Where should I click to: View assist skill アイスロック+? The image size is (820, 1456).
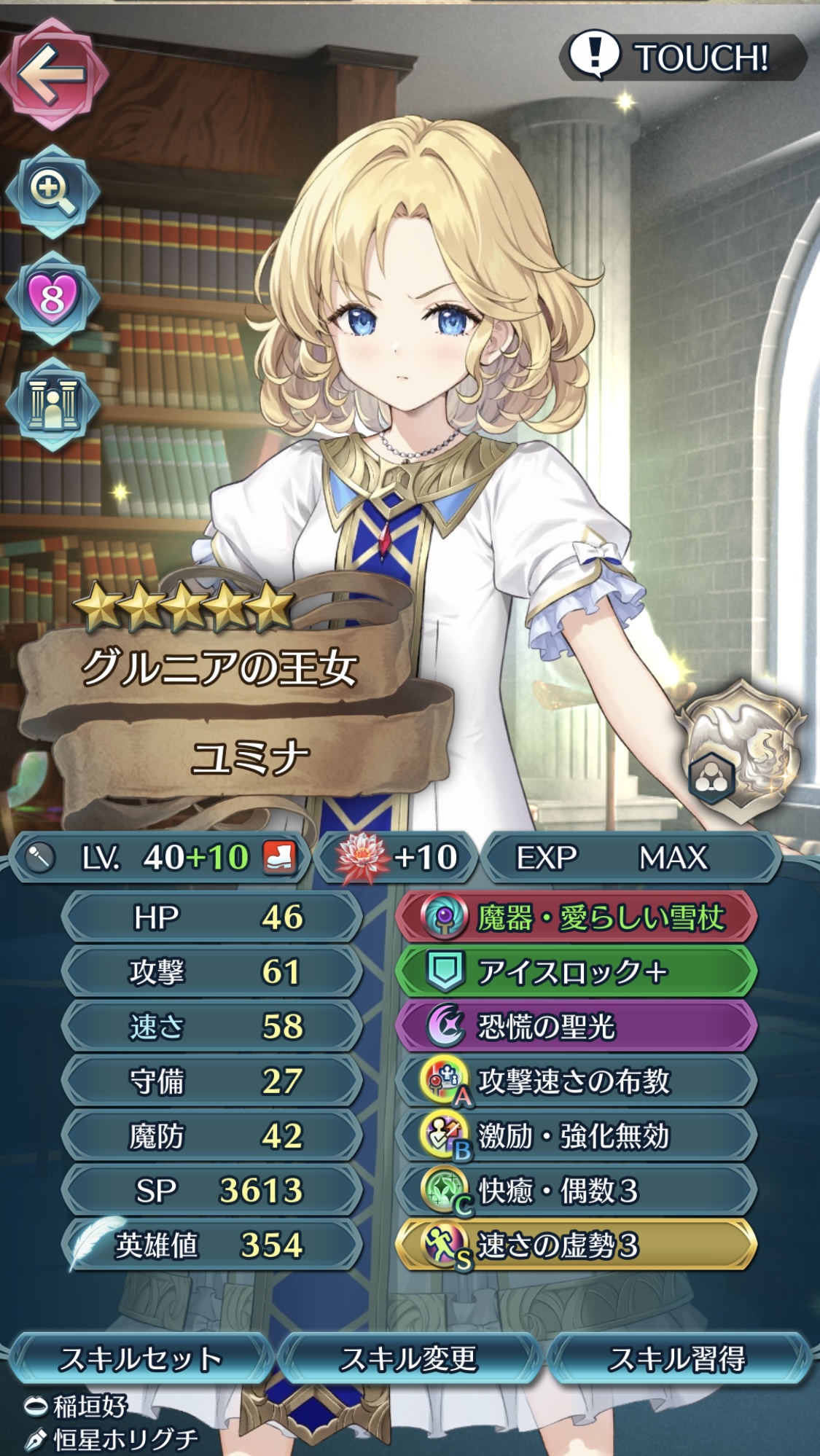coord(576,972)
